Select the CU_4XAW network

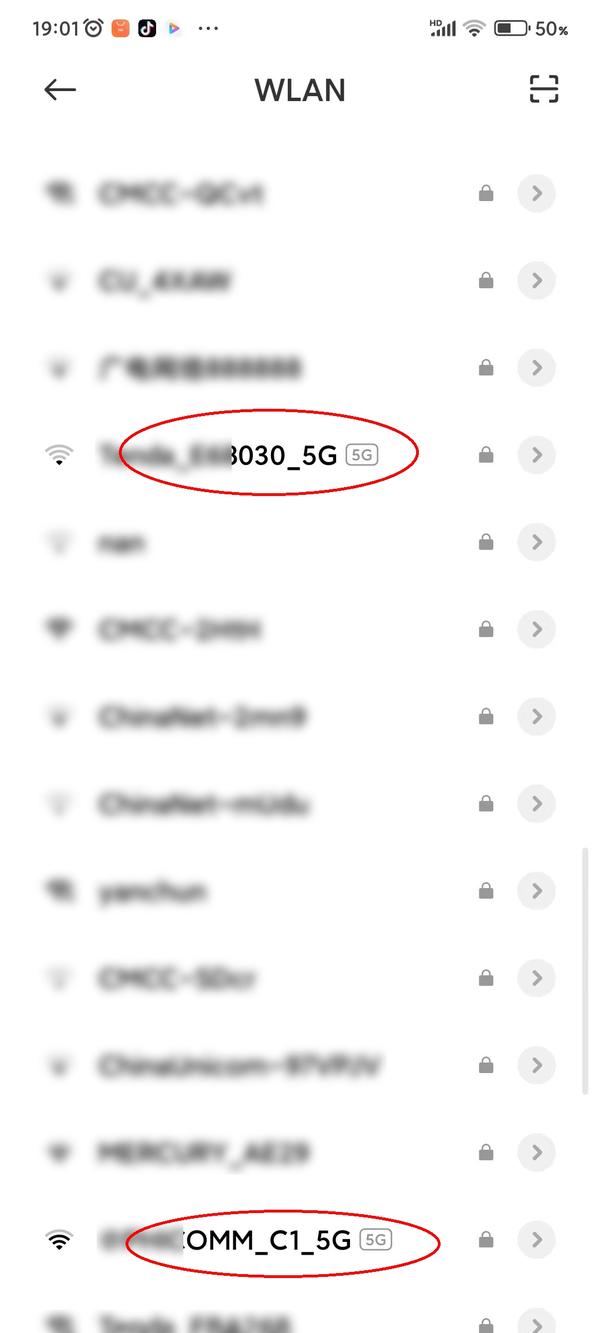[x=166, y=282]
